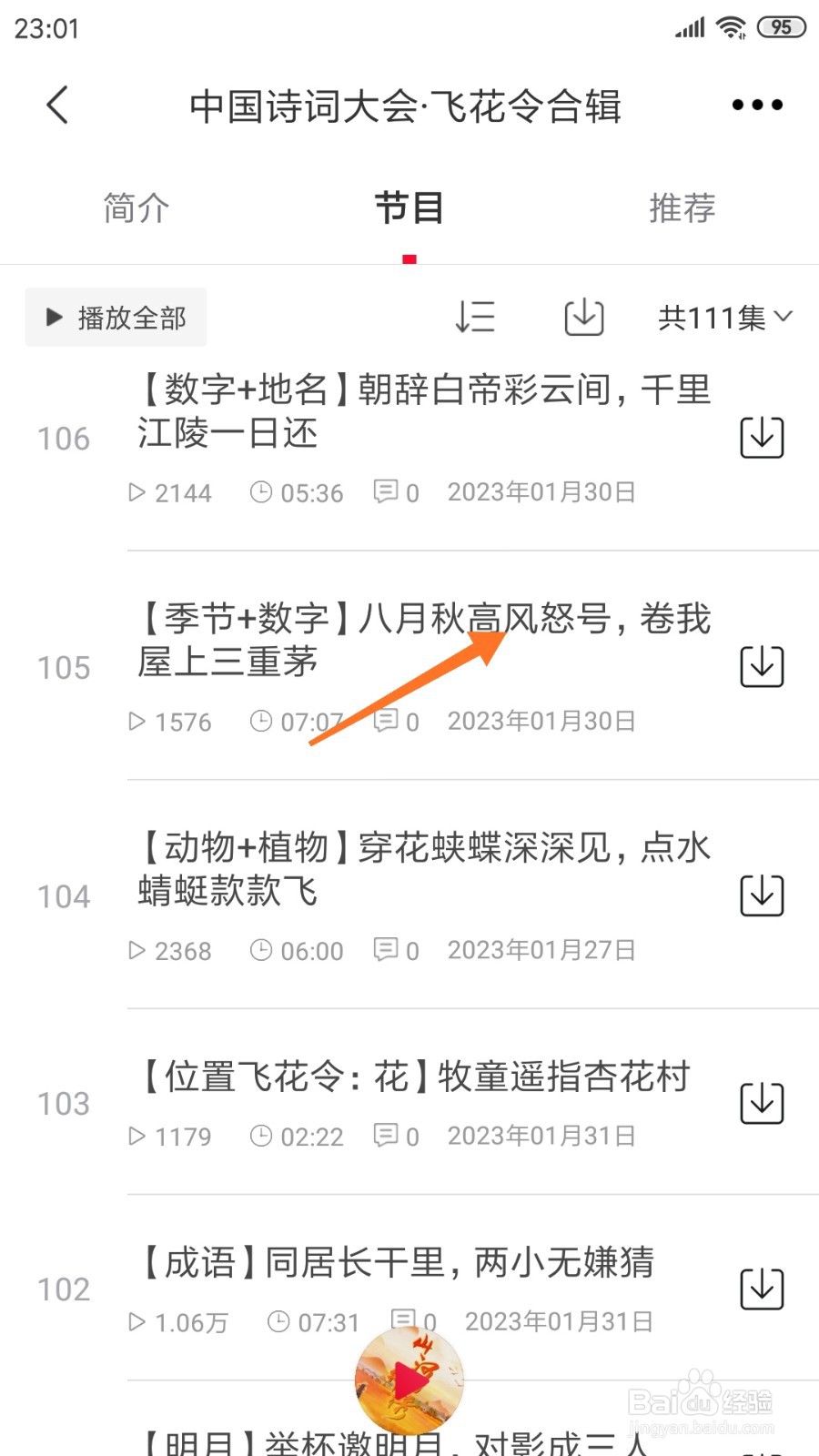Download episode 105 about 八月秋高风怒号
This screenshot has width=819, height=1456.
(x=761, y=665)
